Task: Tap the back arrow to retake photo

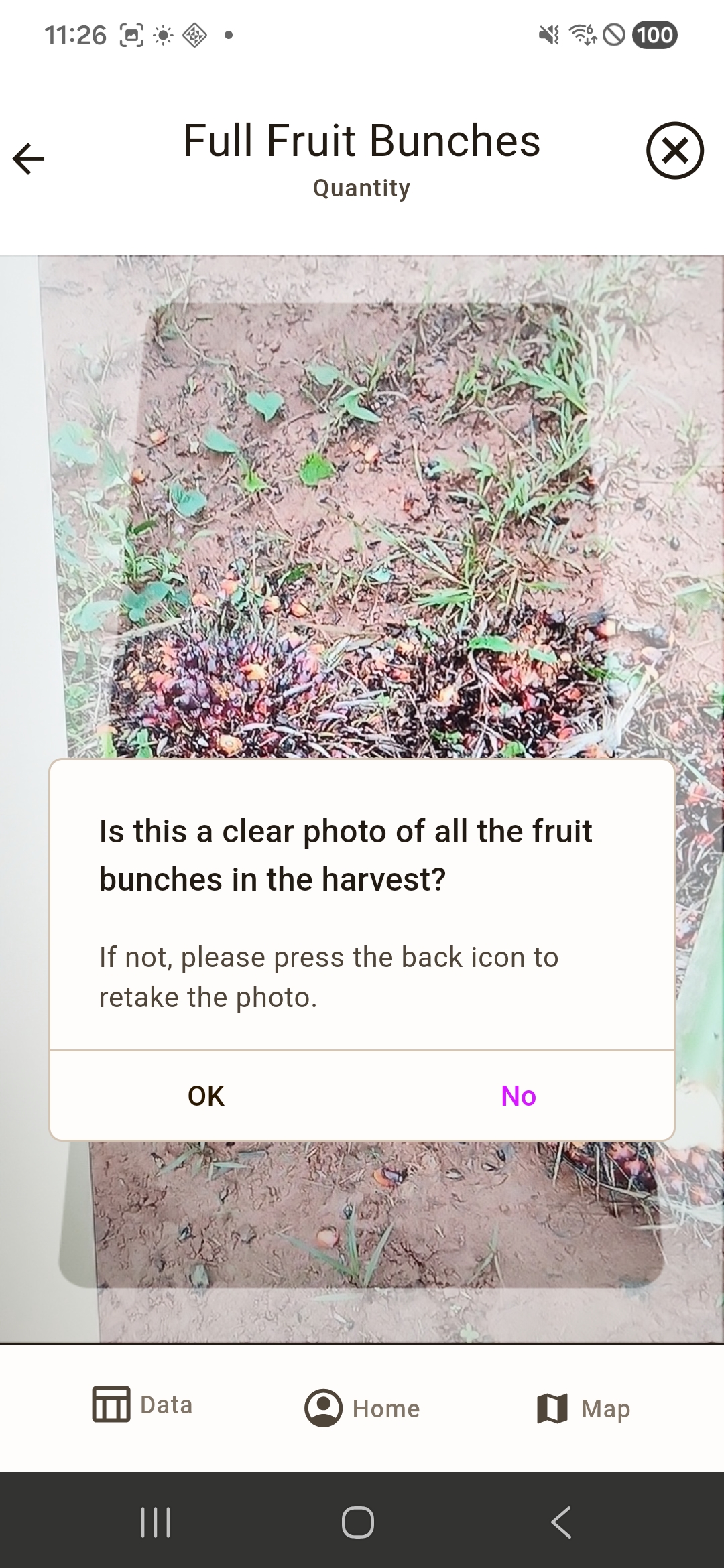Action: point(28,159)
